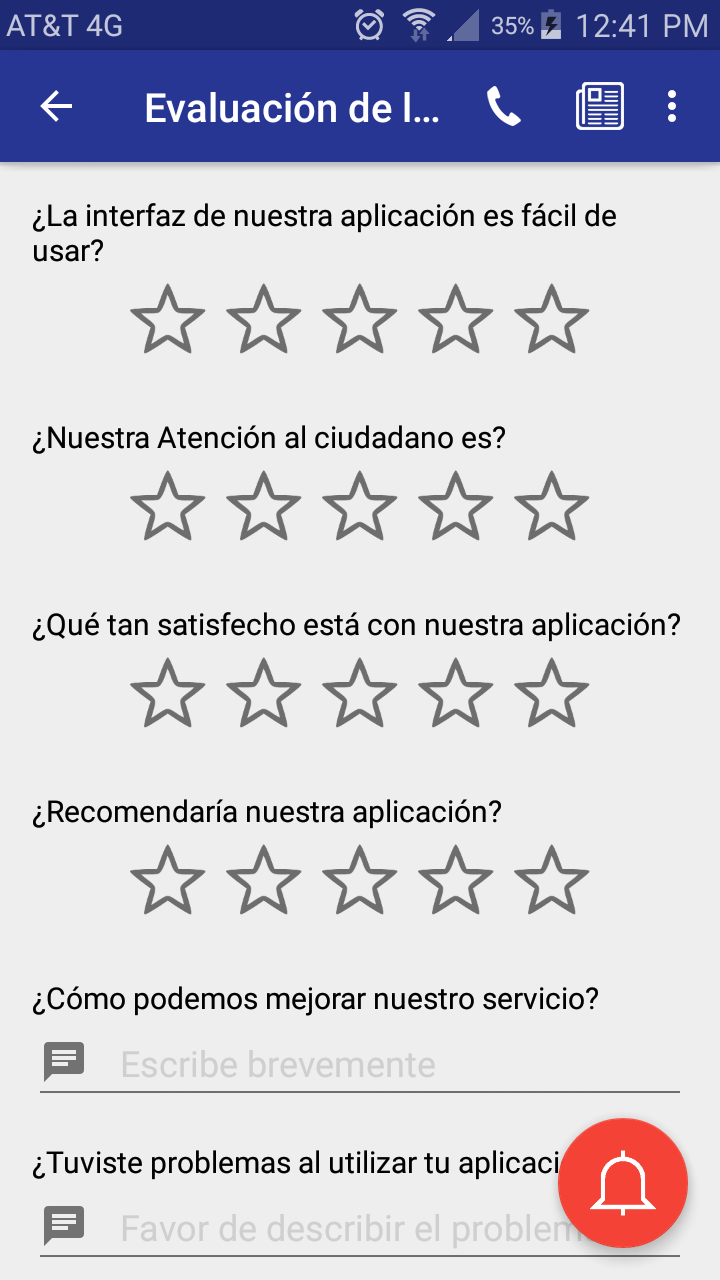Screen dimensions: 720x1280
Task: Give Recomendaría nuestra aplicación one star
Action: point(168,880)
